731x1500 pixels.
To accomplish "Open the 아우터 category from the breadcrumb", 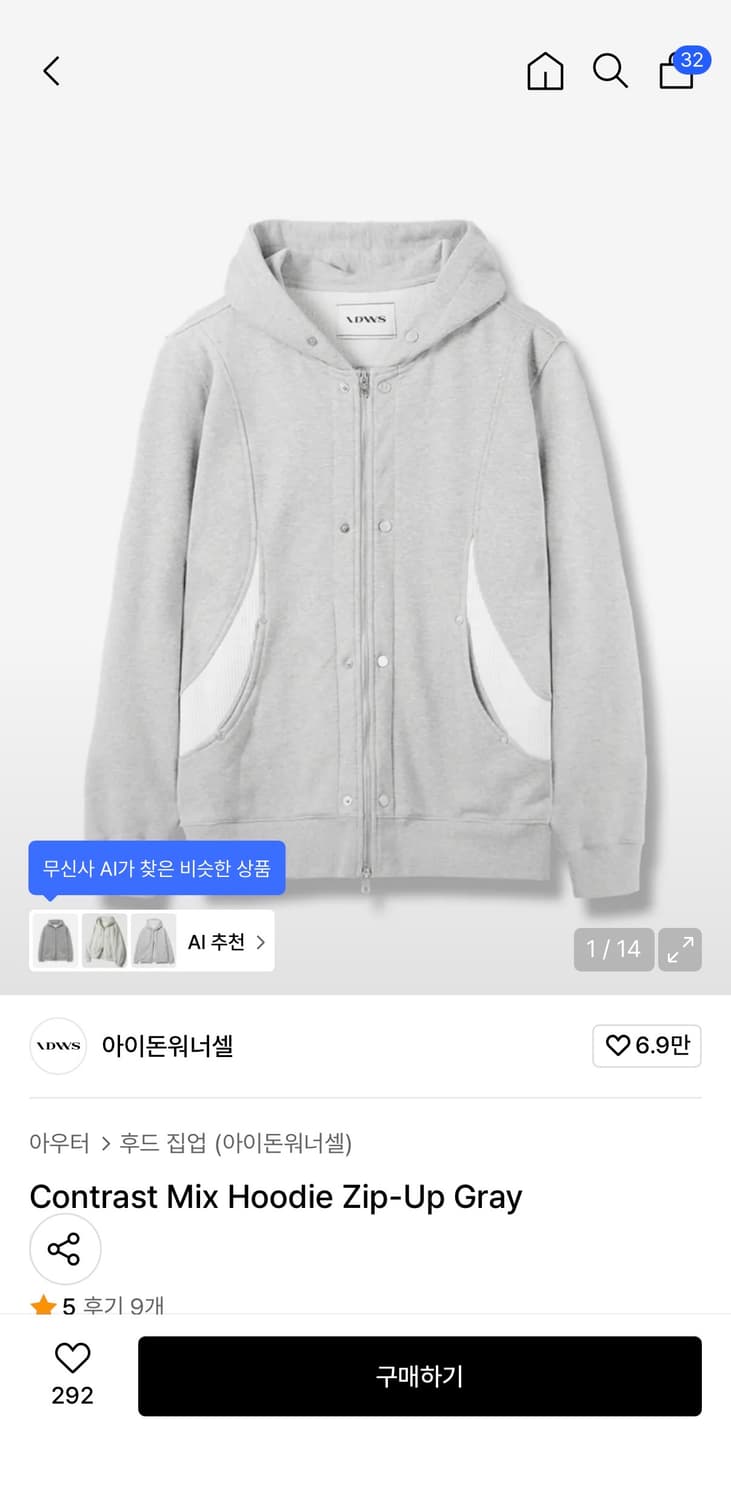I will pyautogui.click(x=60, y=1143).
